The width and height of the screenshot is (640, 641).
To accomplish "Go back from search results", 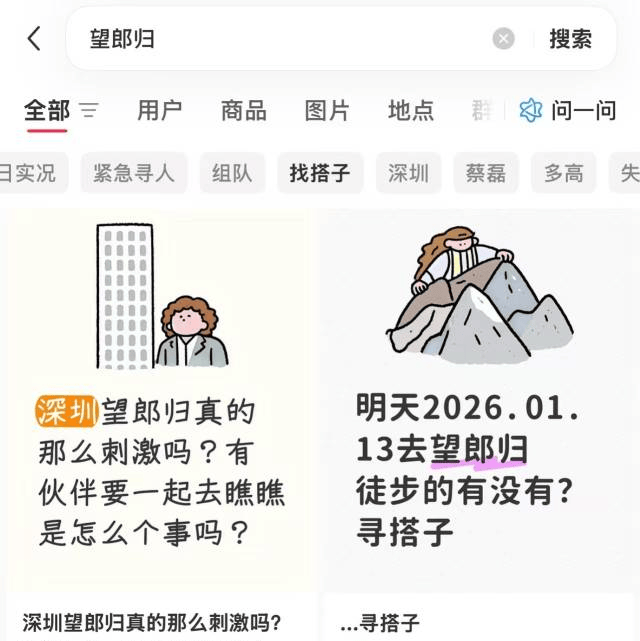I will tap(34, 39).
